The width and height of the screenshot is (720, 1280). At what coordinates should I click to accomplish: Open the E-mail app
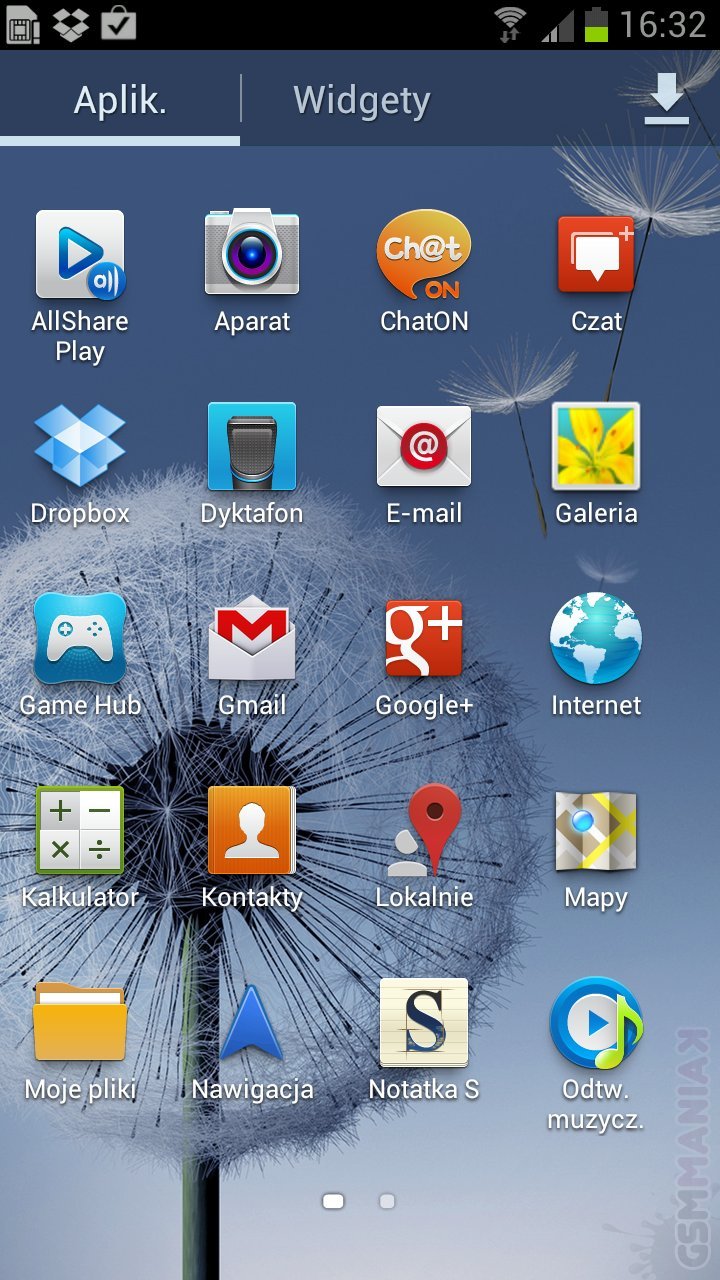coord(424,446)
